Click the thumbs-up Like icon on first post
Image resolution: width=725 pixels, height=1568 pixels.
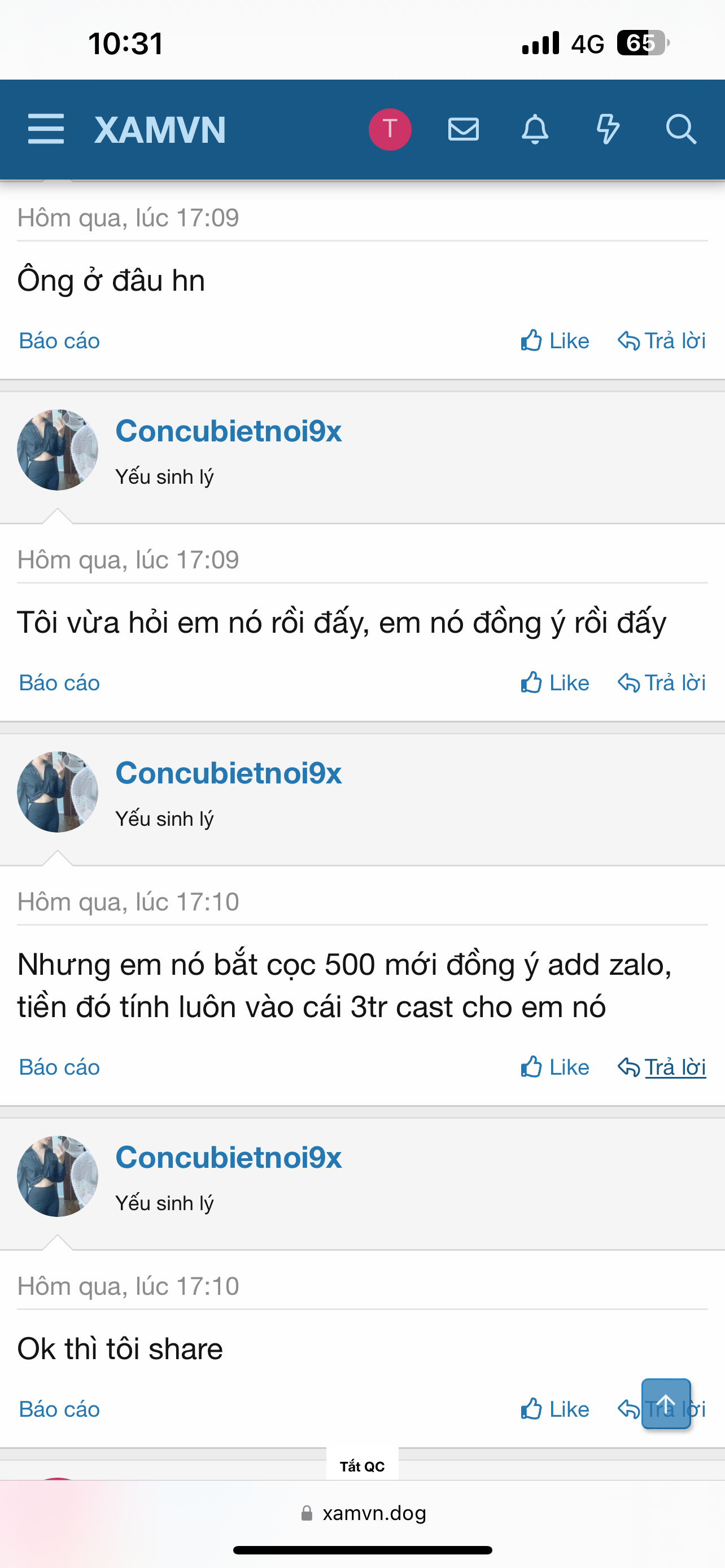(x=531, y=340)
